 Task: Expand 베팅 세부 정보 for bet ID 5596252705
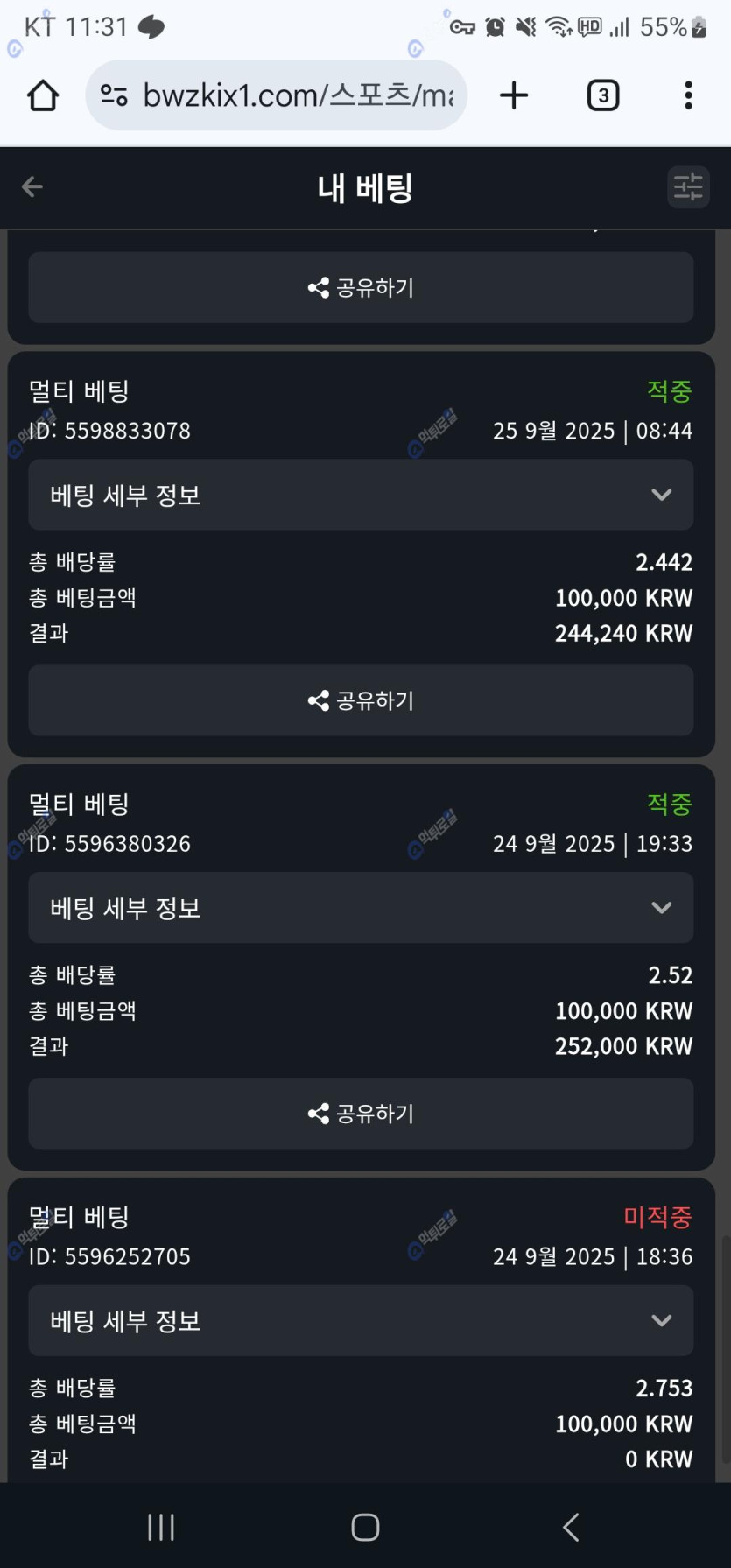pos(361,1320)
